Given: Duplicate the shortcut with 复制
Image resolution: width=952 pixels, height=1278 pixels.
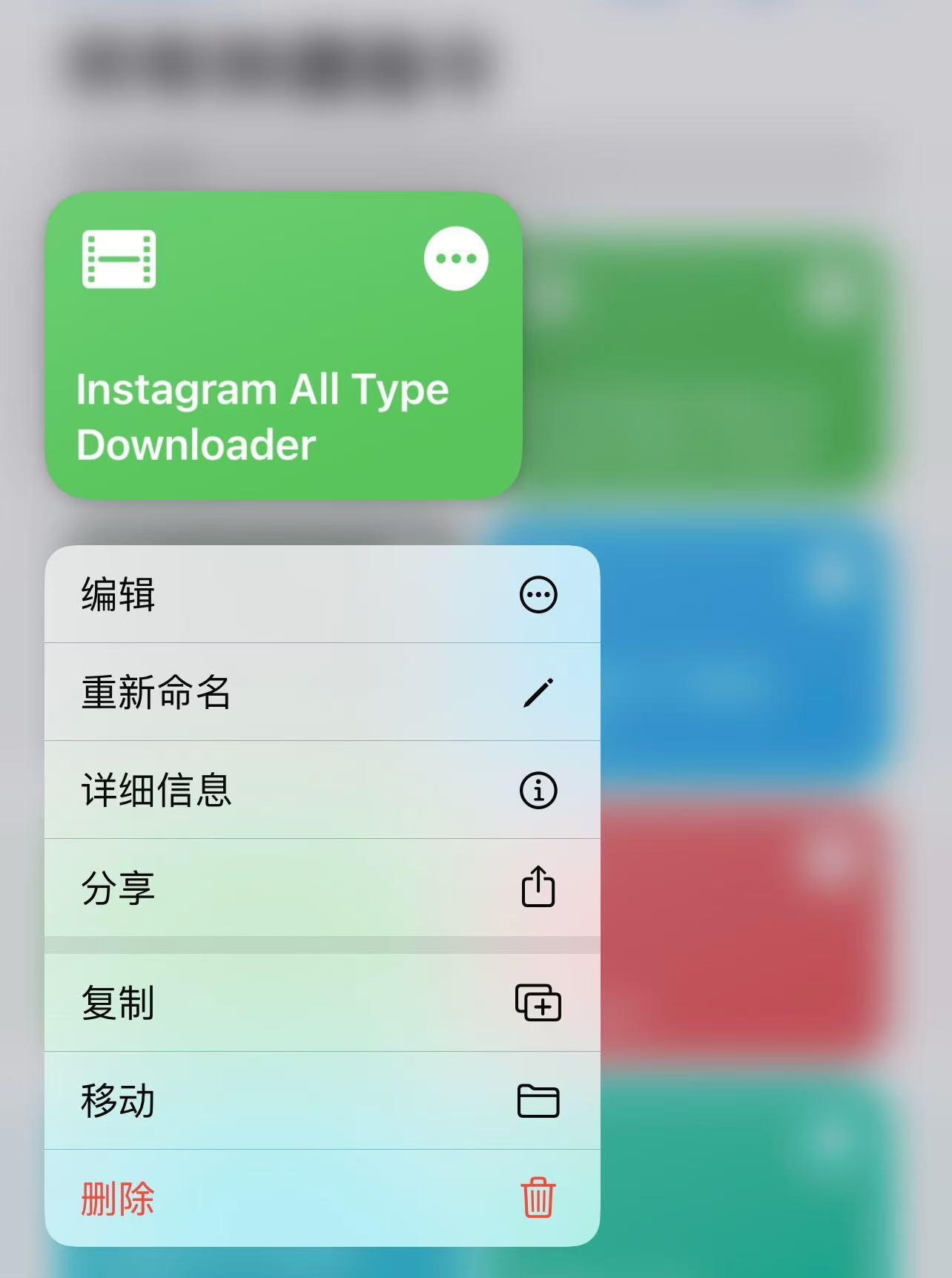Looking at the screenshot, I should (322, 1003).
